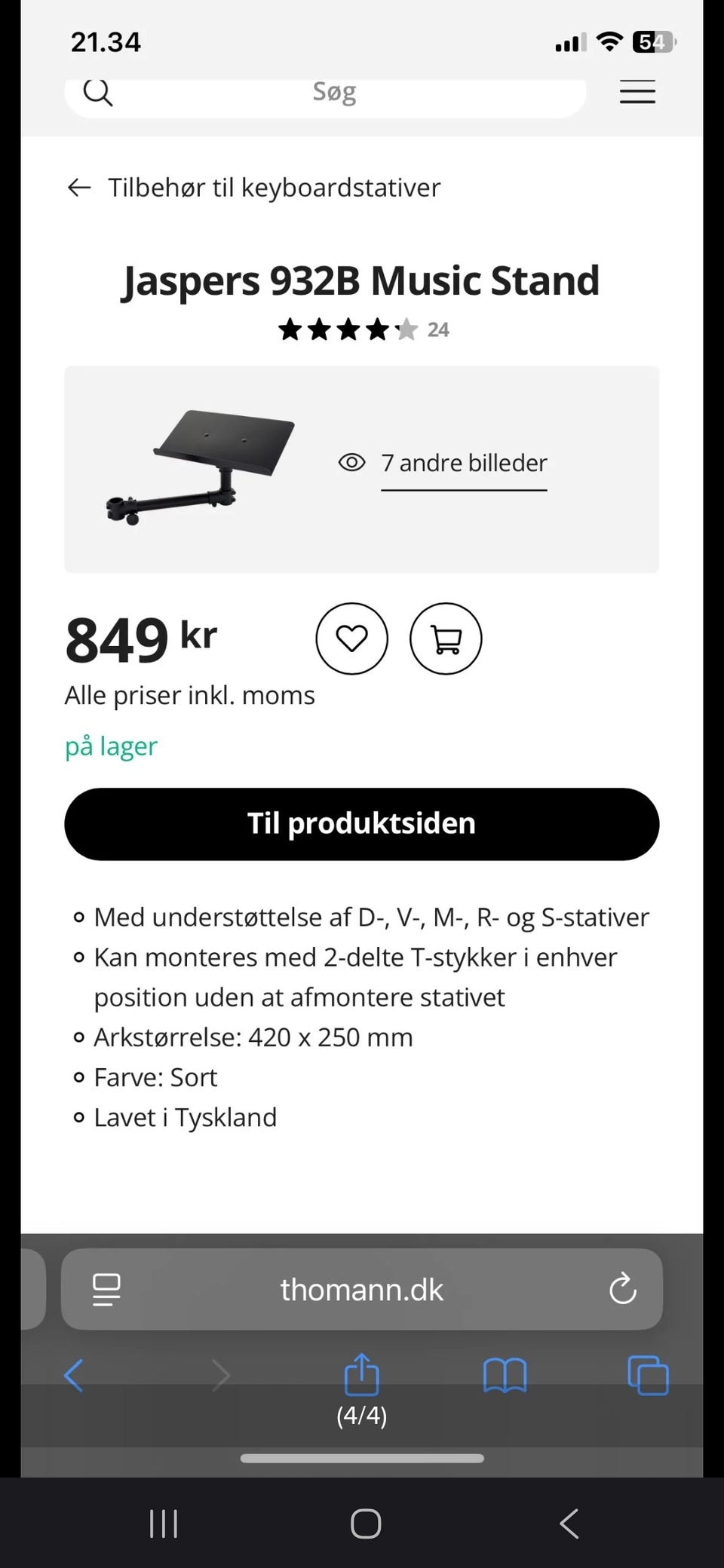
Task: View 7 andre billeder link
Action: [x=465, y=462]
